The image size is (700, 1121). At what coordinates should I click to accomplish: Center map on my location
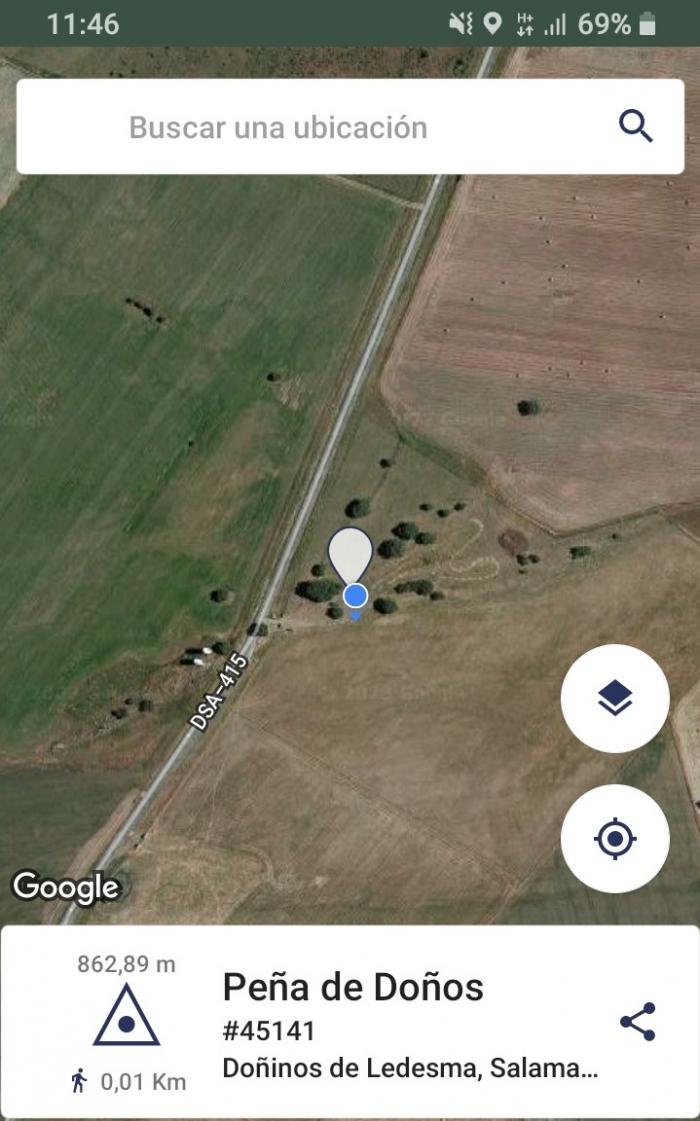click(615, 838)
